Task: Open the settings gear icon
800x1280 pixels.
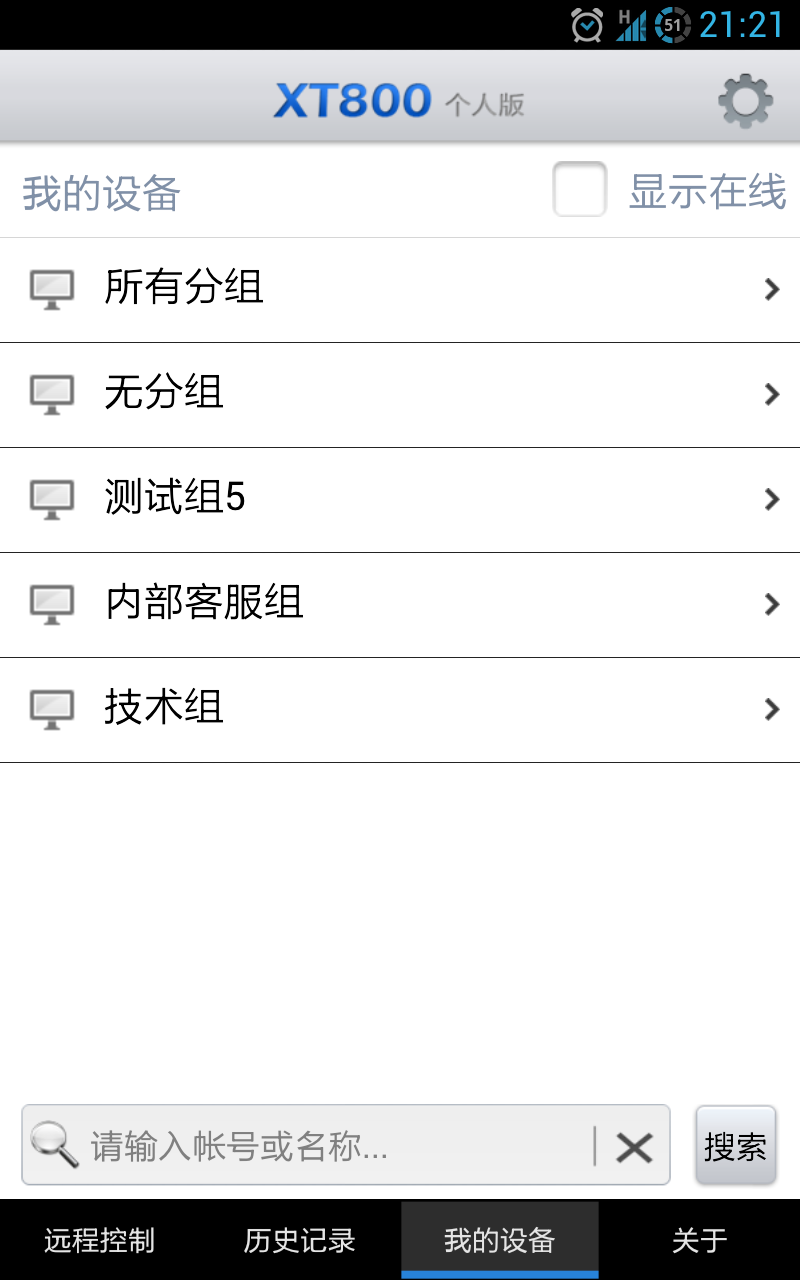Action: (x=746, y=101)
